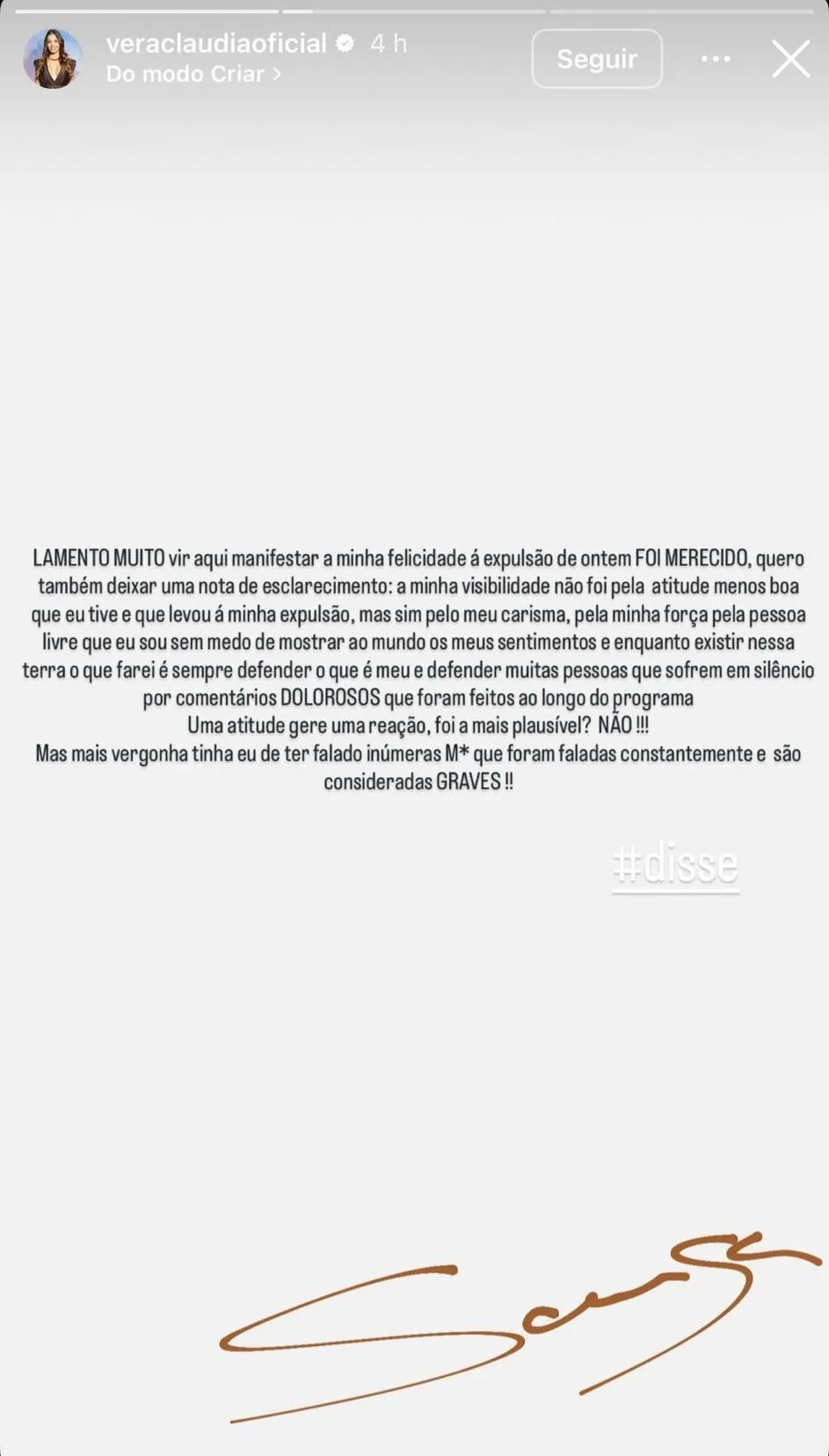Tap the veraclaudiaoficial username
Viewport: 829px width, 1456px height.
coord(216,43)
